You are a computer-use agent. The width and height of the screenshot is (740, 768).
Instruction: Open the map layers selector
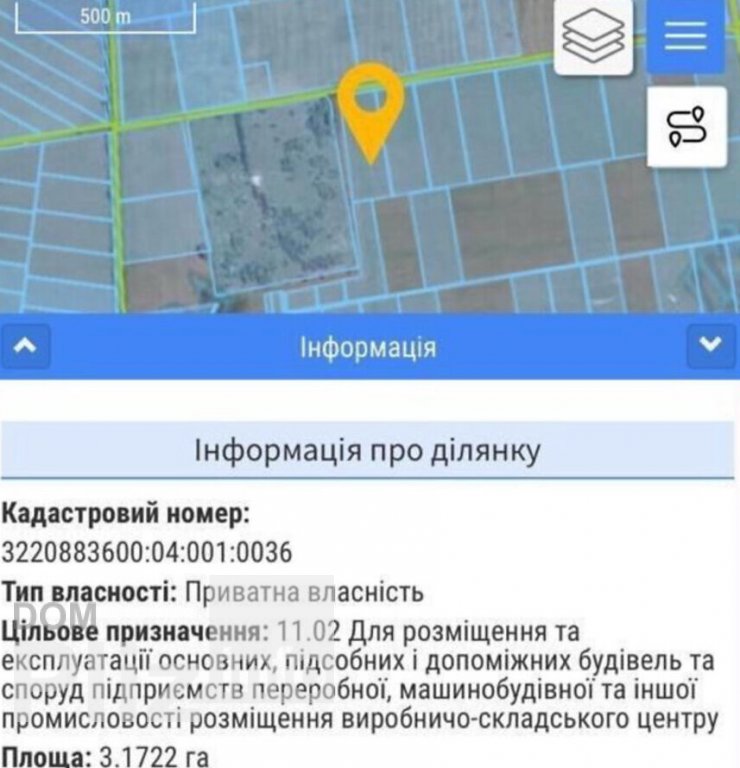coord(593,35)
